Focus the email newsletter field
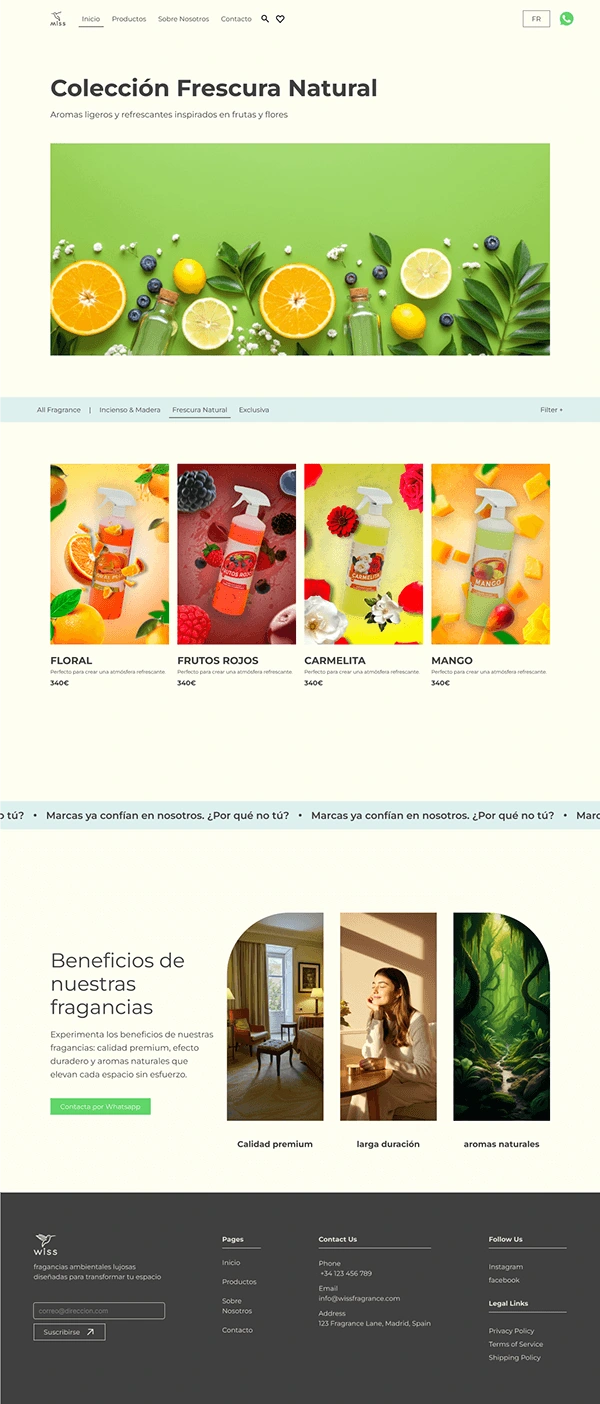600x1404 pixels. [x=99, y=1310]
